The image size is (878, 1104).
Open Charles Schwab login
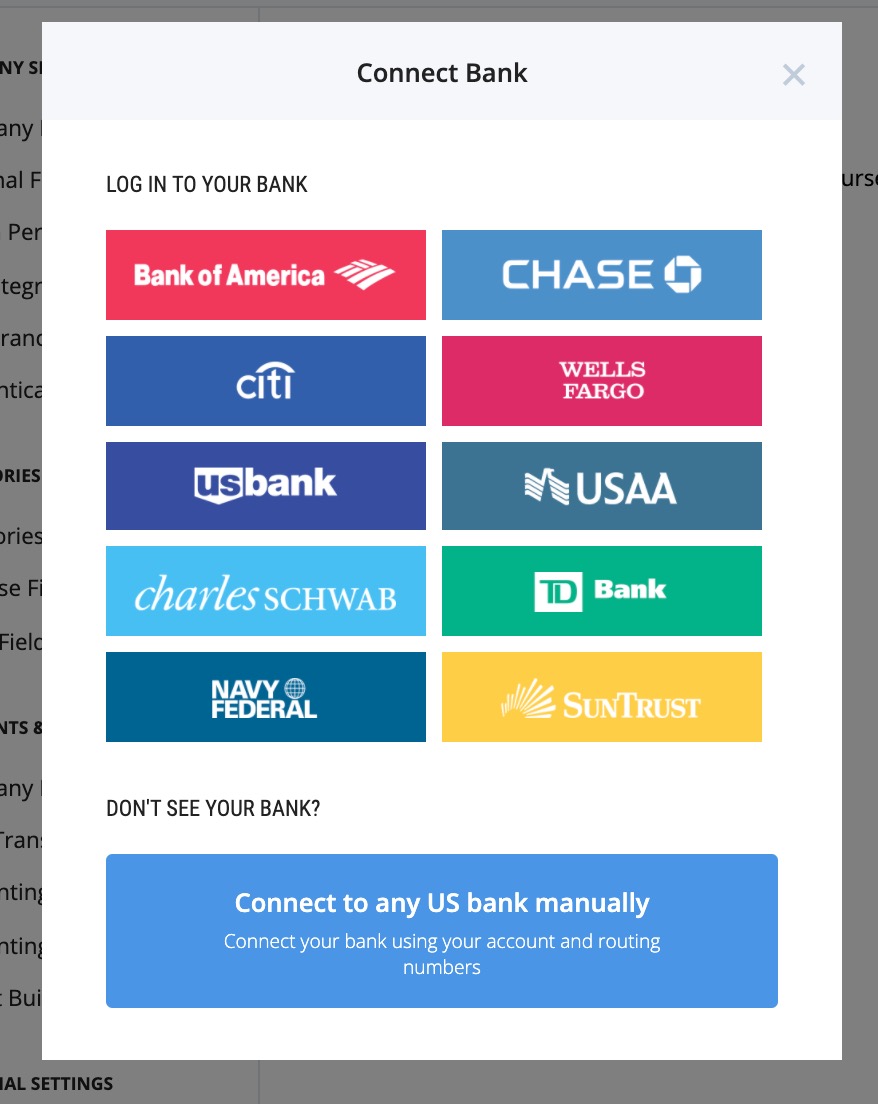266,591
